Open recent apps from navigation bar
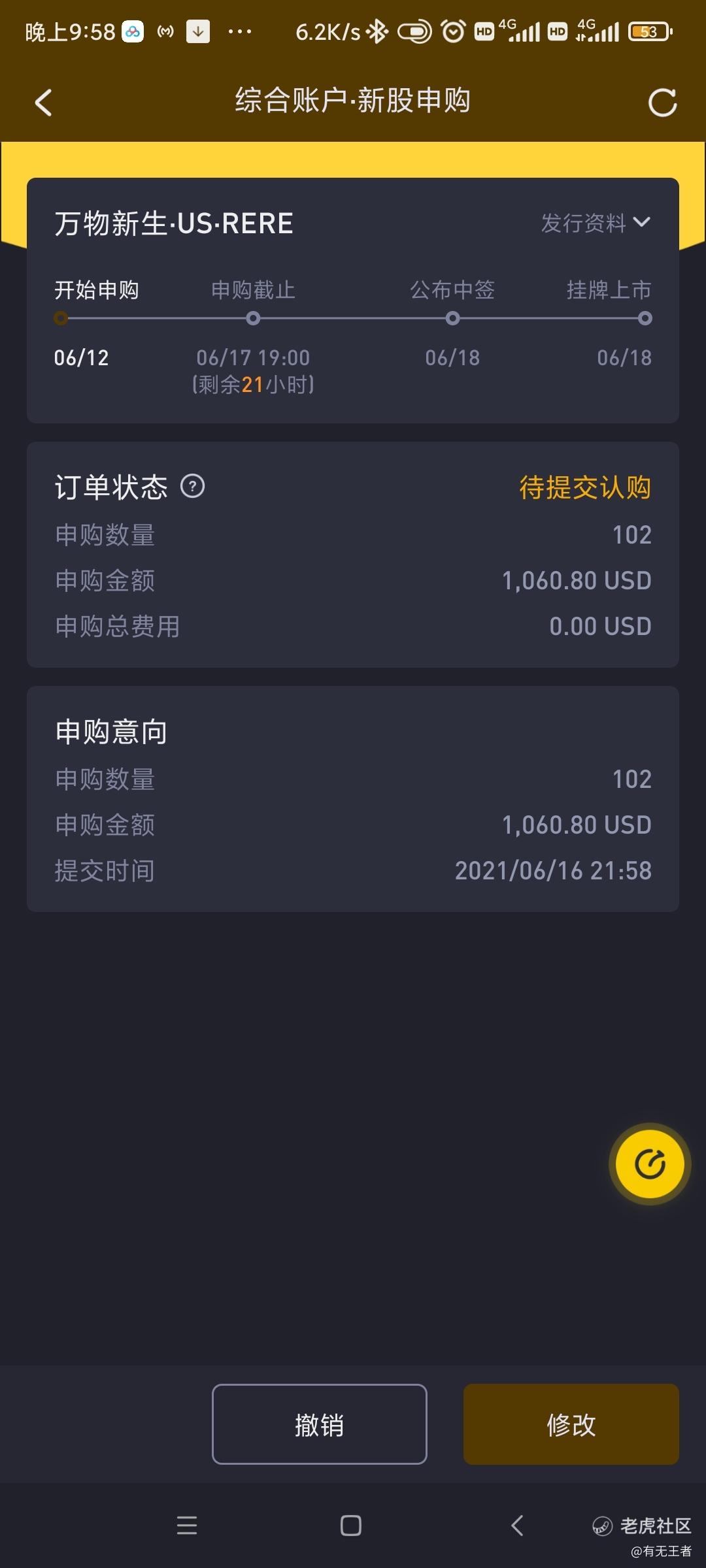The width and height of the screenshot is (706, 1568). (187, 1525)
